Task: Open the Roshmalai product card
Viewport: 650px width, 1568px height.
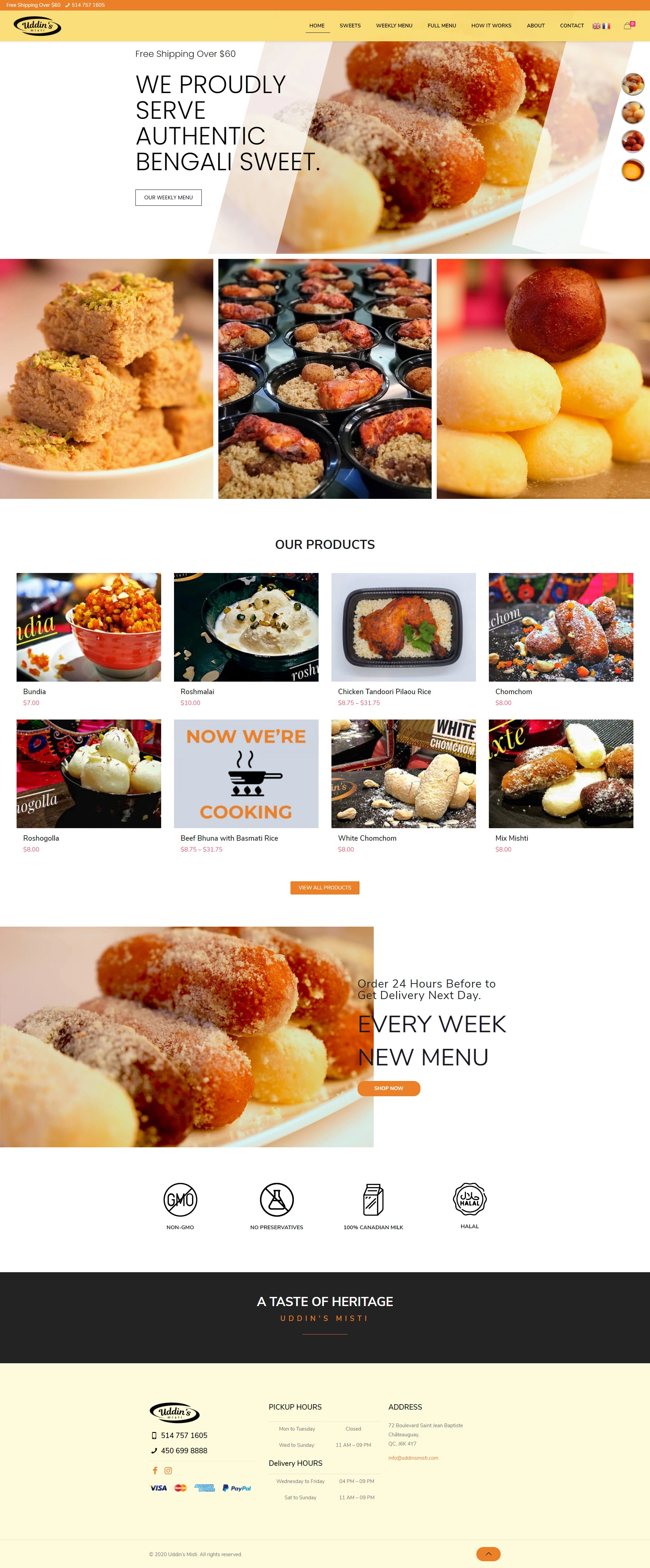Action: 246,627
